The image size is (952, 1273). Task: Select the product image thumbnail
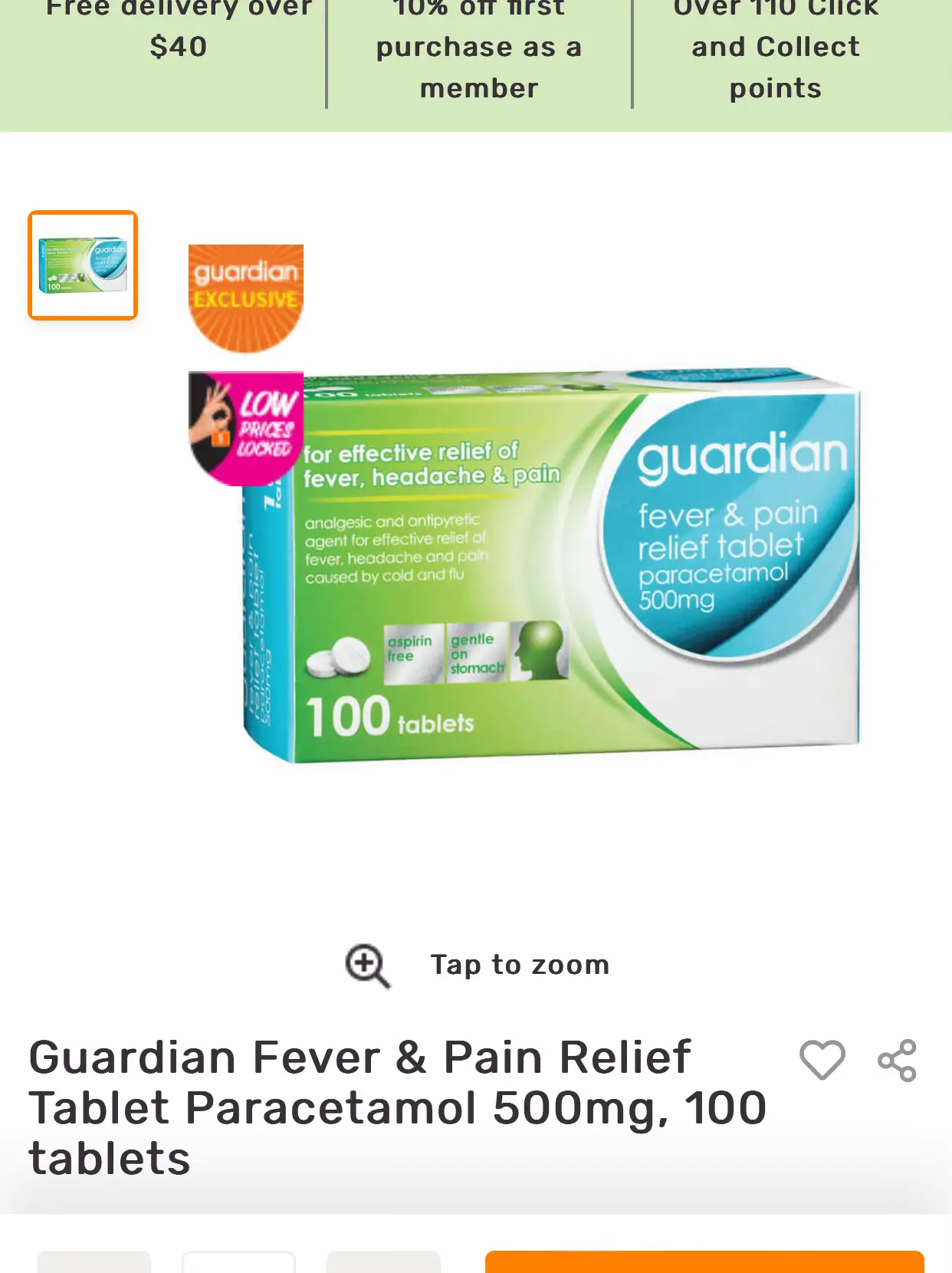83,265
